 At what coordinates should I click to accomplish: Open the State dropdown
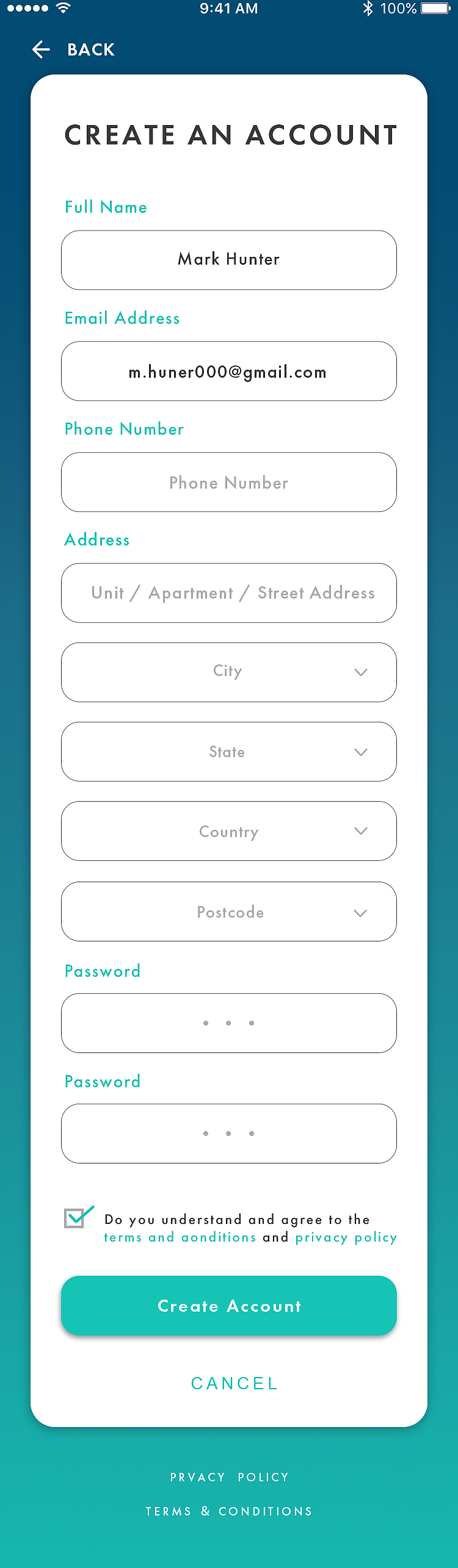pyautogui.click(x=229, y=752)
